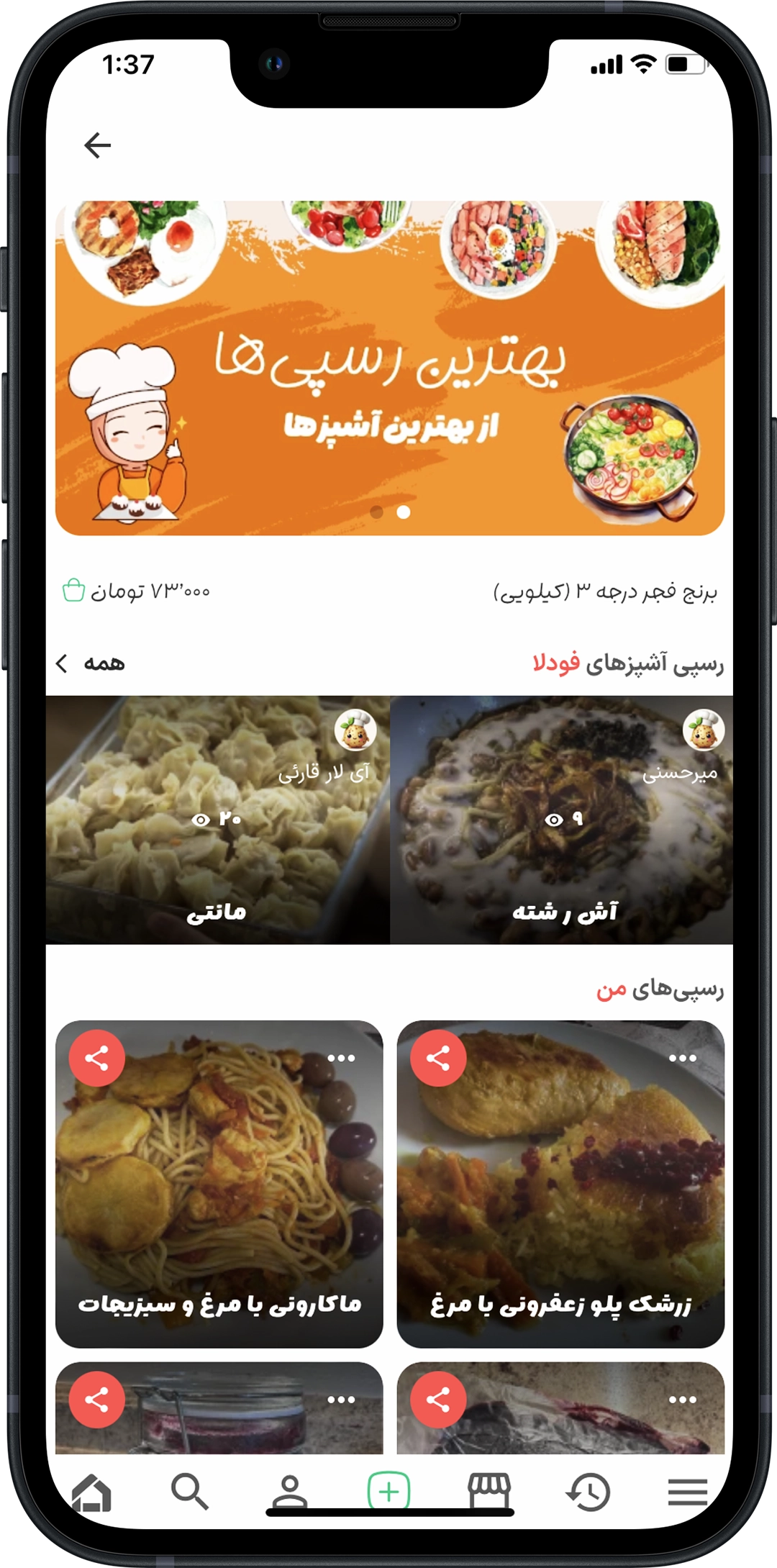777x1568 pixels.
Task: Share the زرشک پلو زعفرونی با مرغ recipe
Action: pos(438,1058)
